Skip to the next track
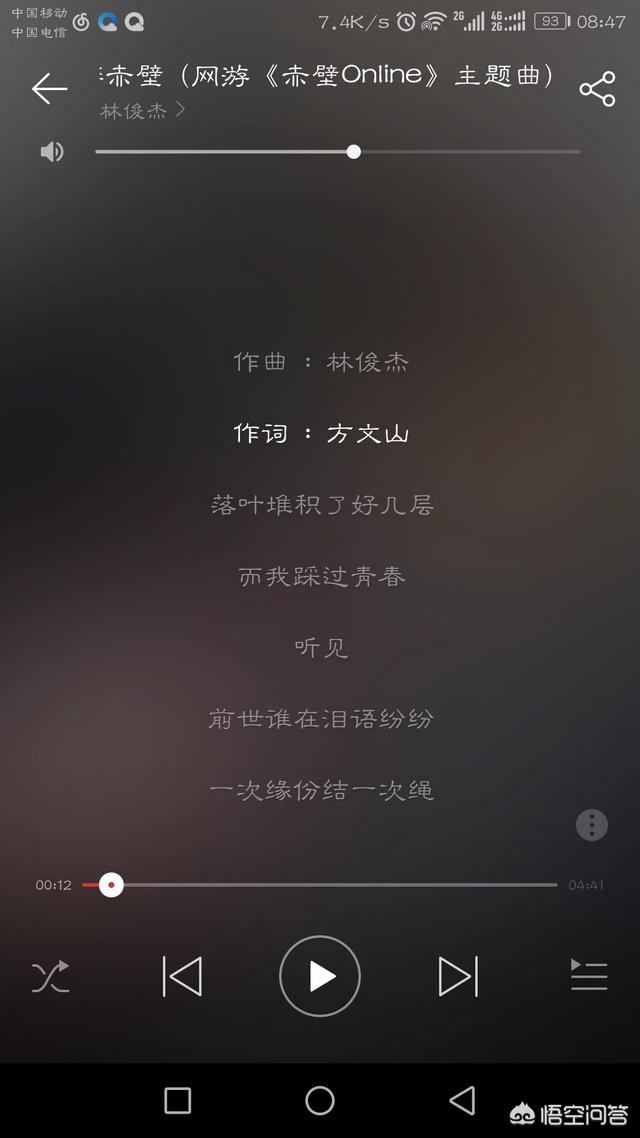Screen dimensions: 640x1138 (458, 976)
